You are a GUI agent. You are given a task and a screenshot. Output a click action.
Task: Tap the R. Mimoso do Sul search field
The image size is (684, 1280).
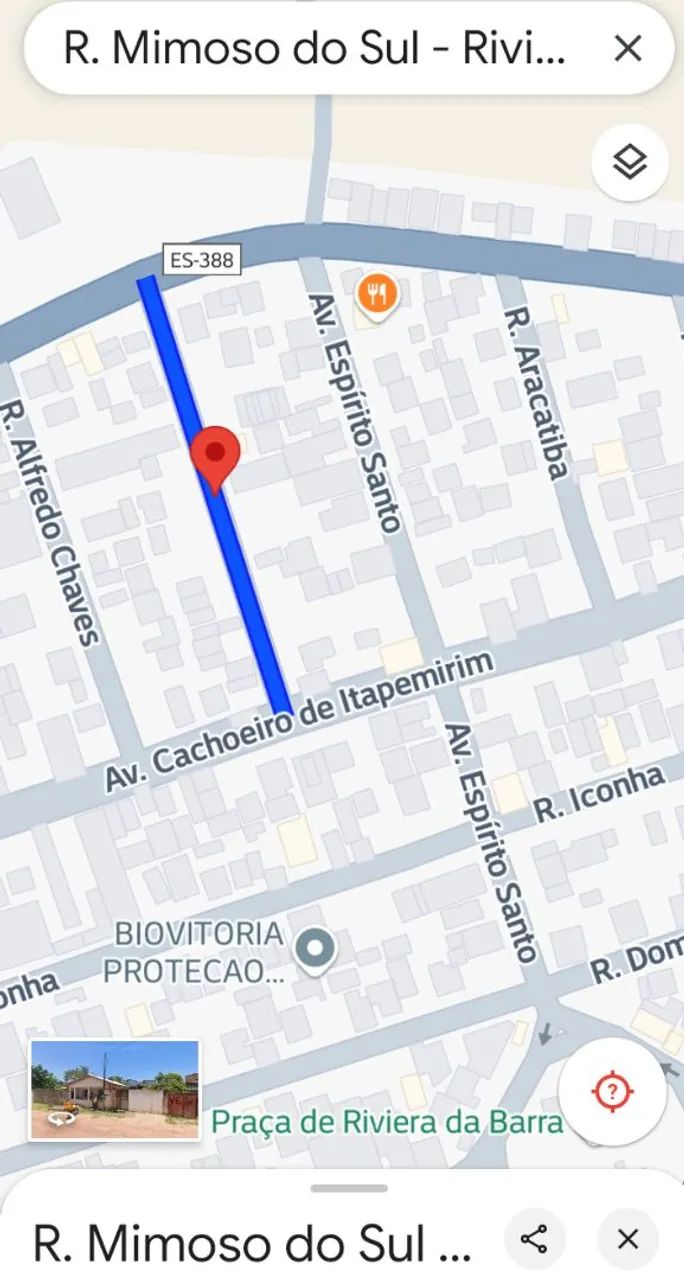point(315,48)
